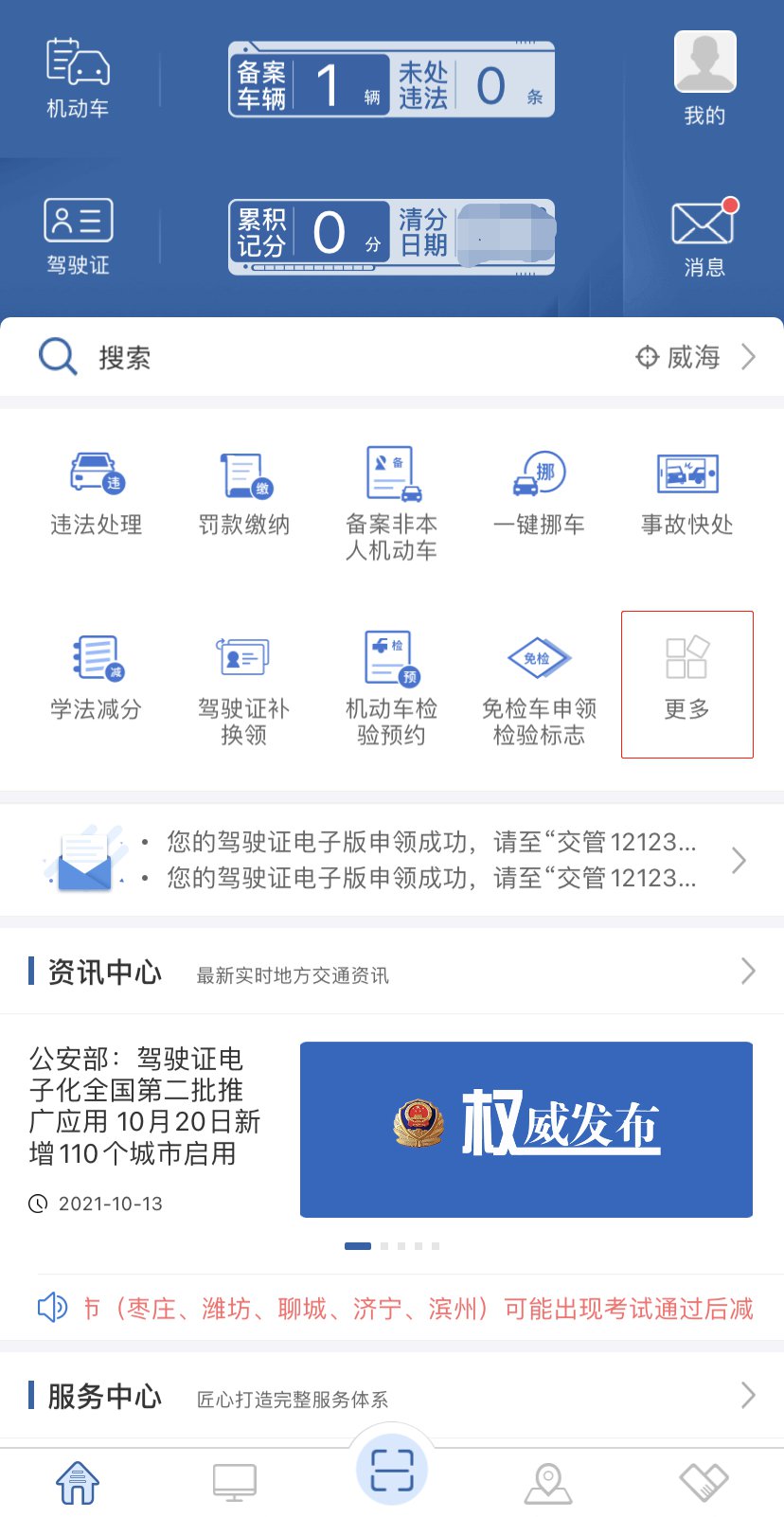Open 驾驶证补换领 service
784x1517 pixels.
(244, 686)
